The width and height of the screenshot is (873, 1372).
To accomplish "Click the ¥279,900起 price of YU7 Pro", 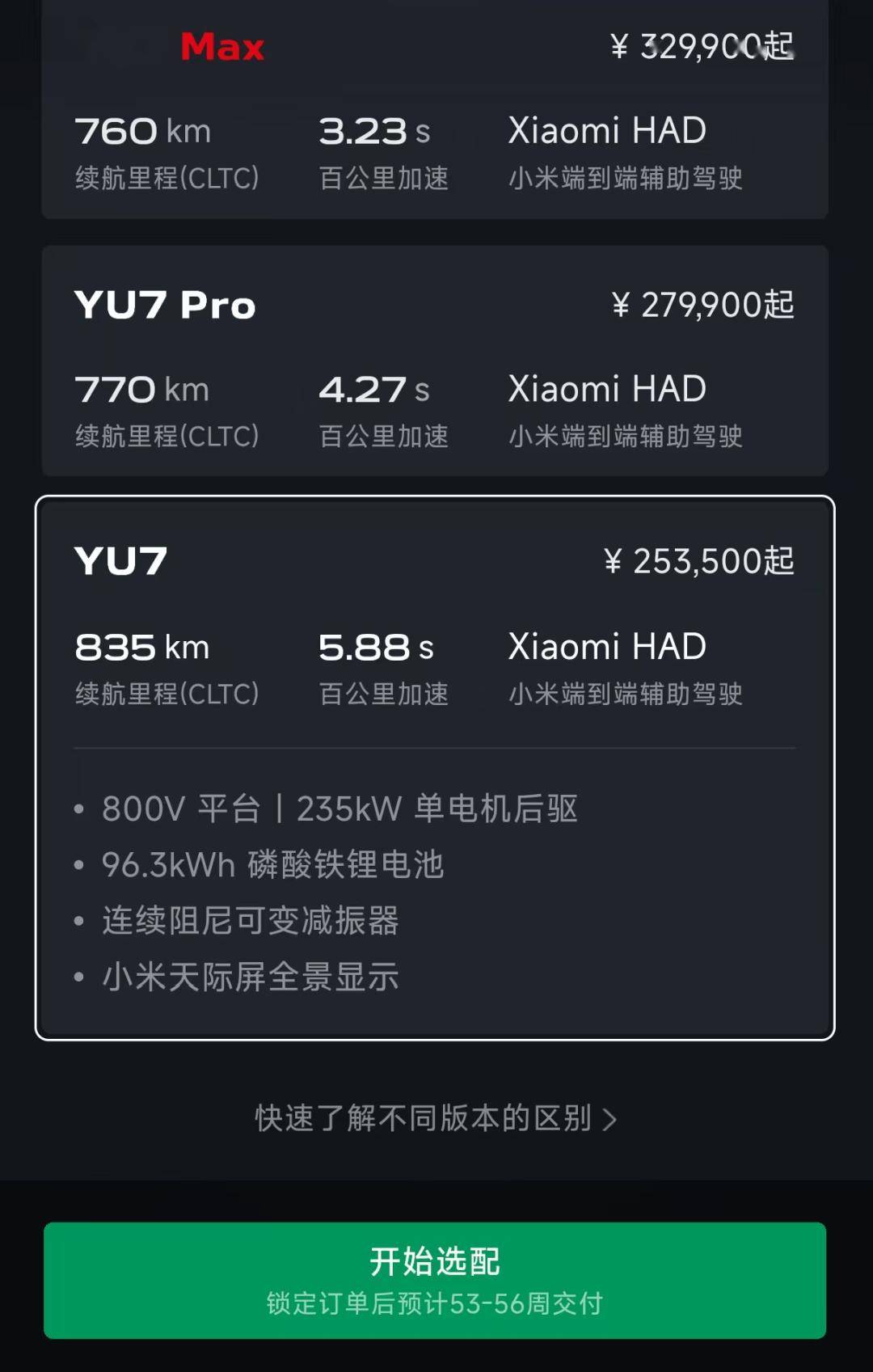I will (703, 305).
